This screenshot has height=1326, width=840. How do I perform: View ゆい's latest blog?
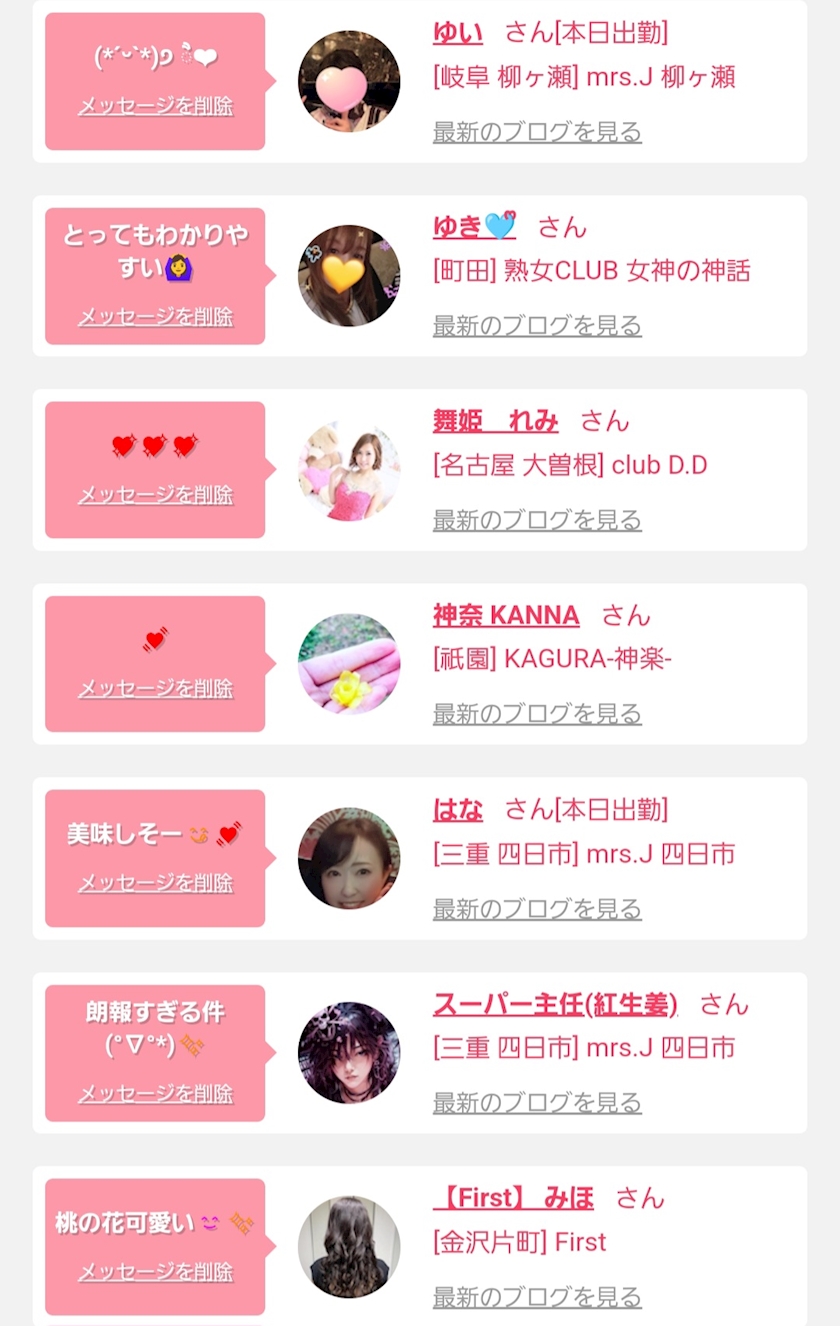(537, 131)
